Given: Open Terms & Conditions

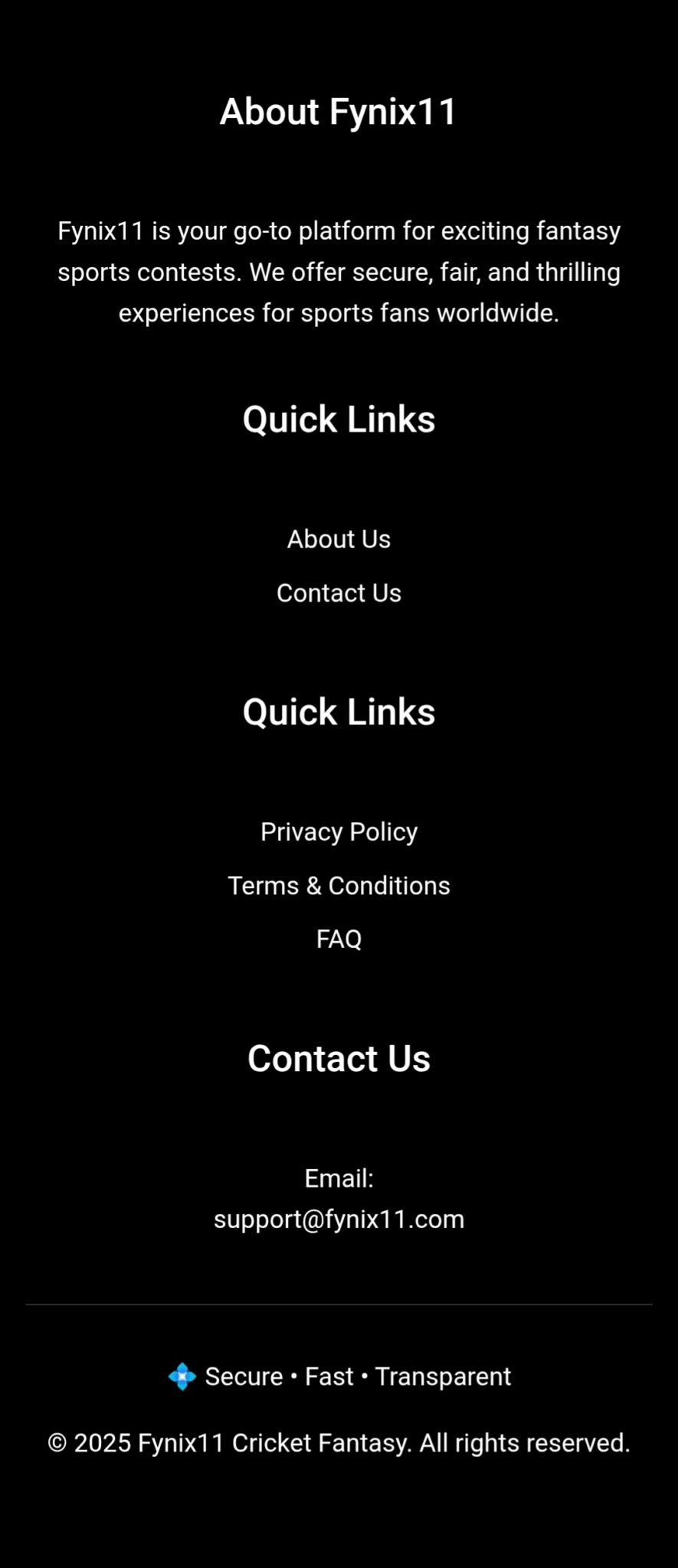Looking at the screenshot, I should [x=339, y=885].
